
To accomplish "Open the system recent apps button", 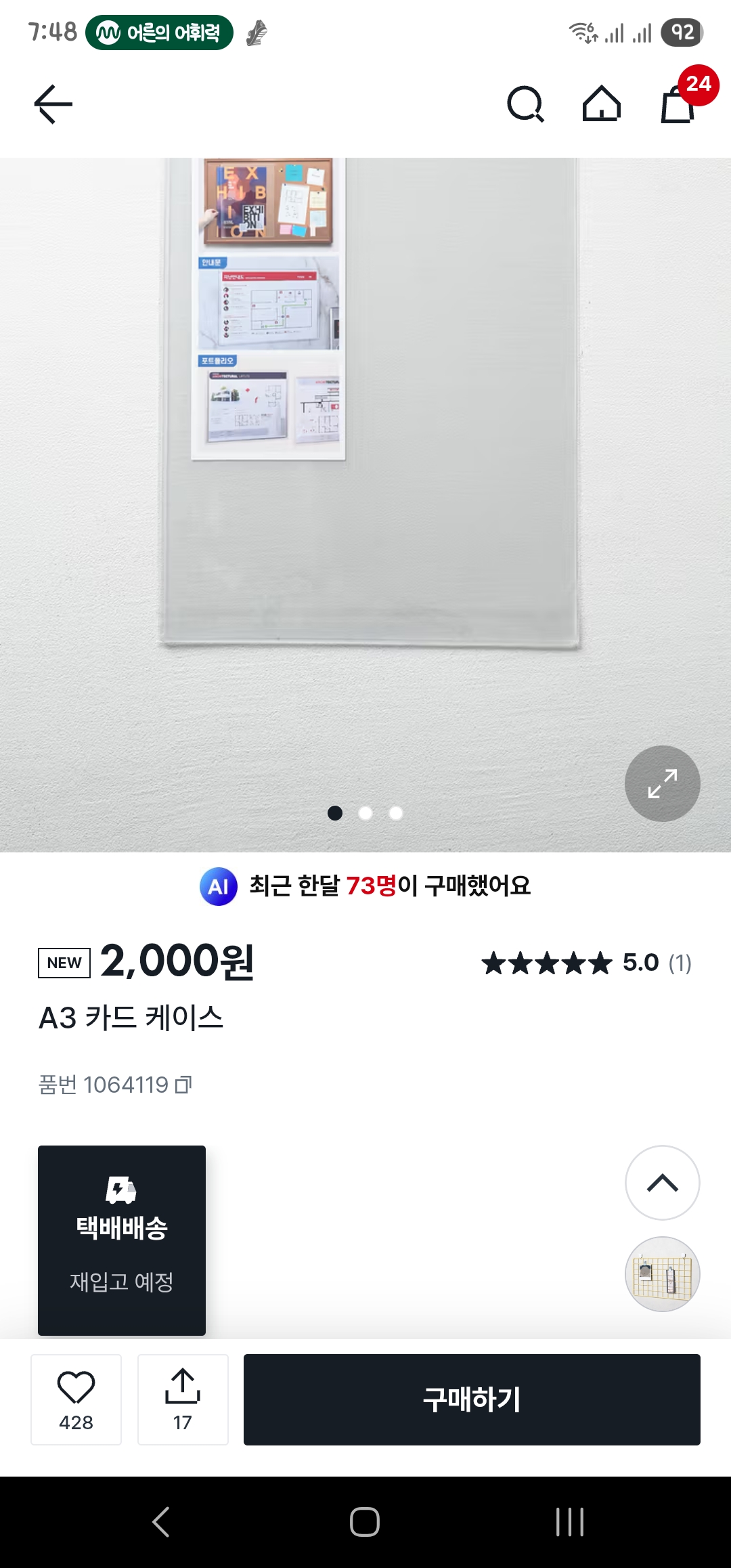I will click(x=569, y=1522).
